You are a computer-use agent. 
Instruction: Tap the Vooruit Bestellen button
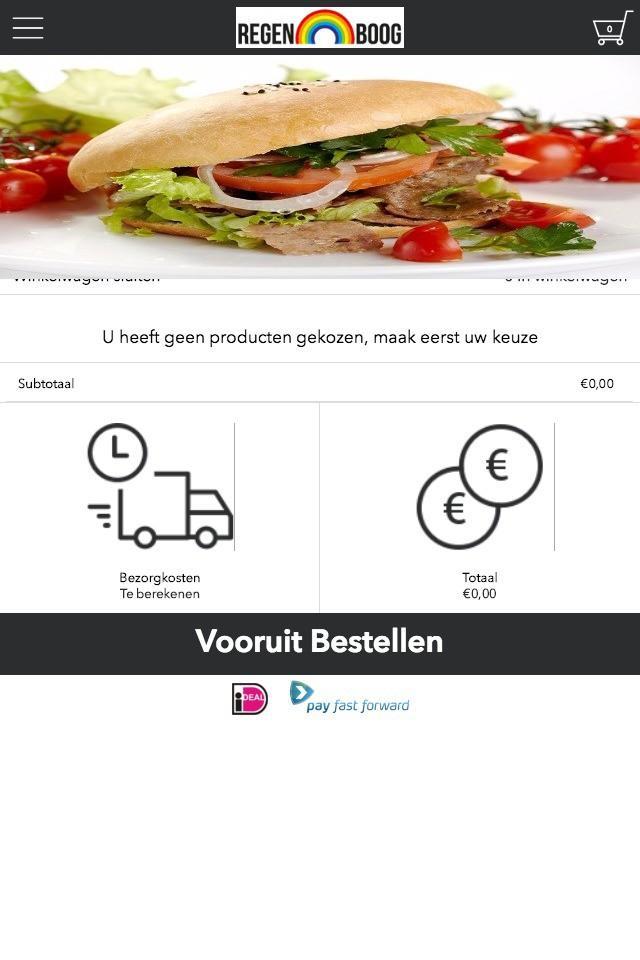320,643
